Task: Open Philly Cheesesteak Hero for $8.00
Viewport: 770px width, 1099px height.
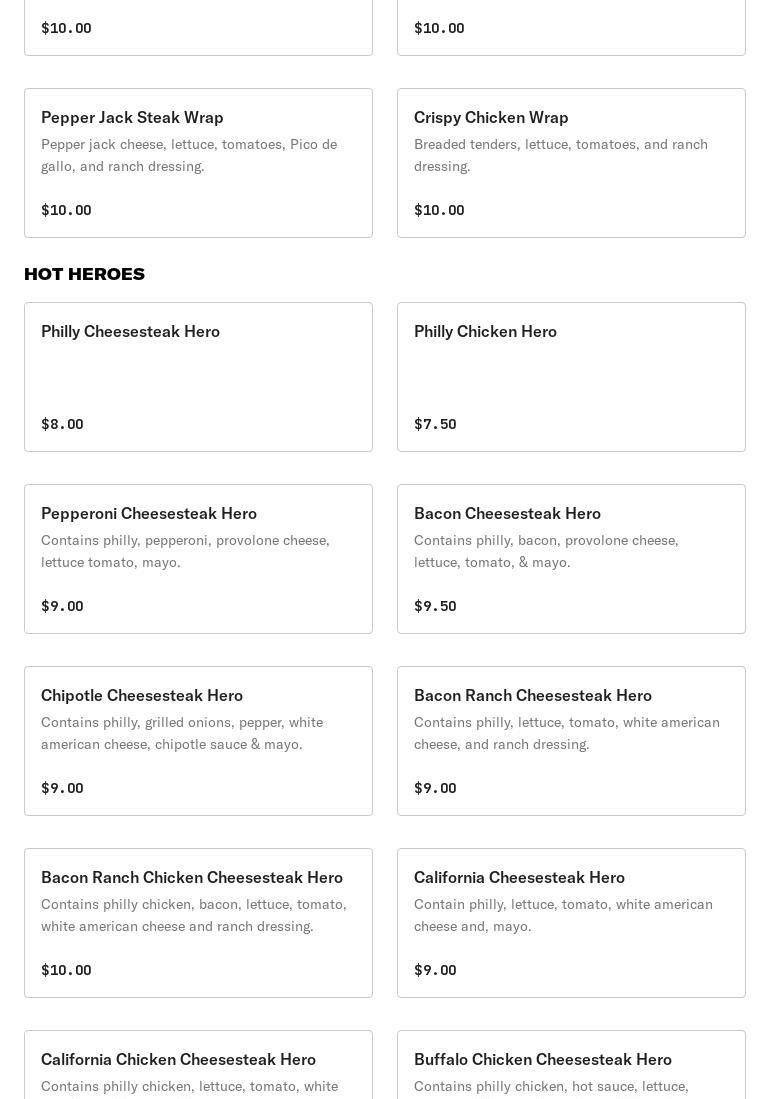Action: 198,377
